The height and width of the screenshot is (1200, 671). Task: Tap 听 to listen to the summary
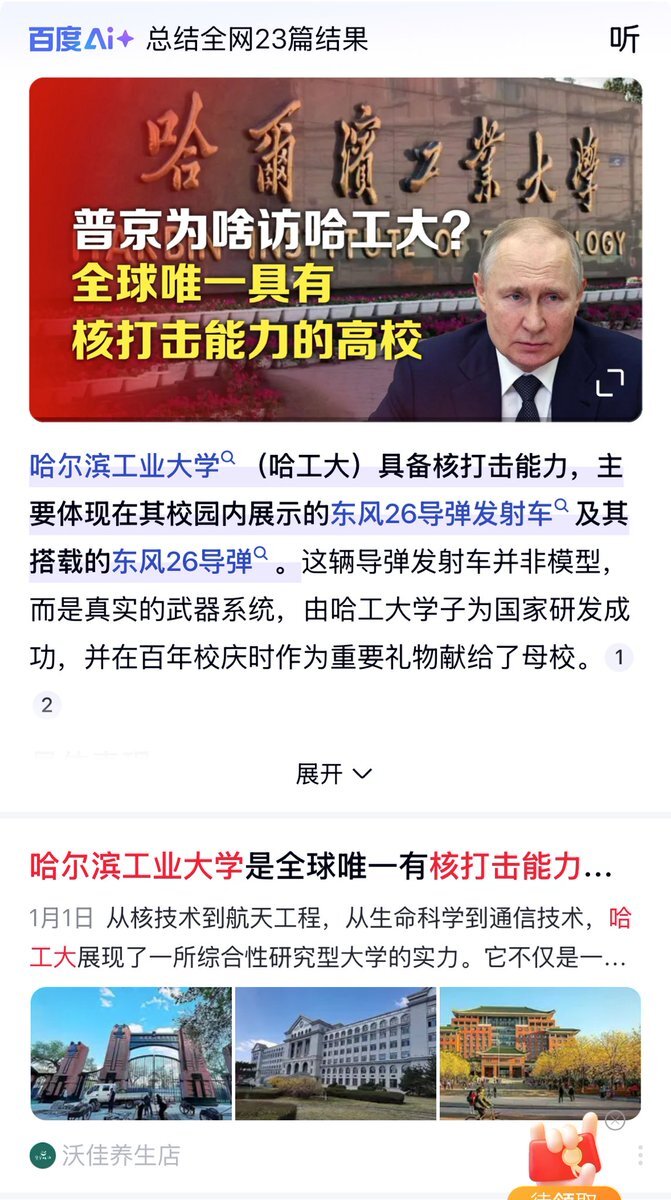pyautogui.click(x=624, y=39)
